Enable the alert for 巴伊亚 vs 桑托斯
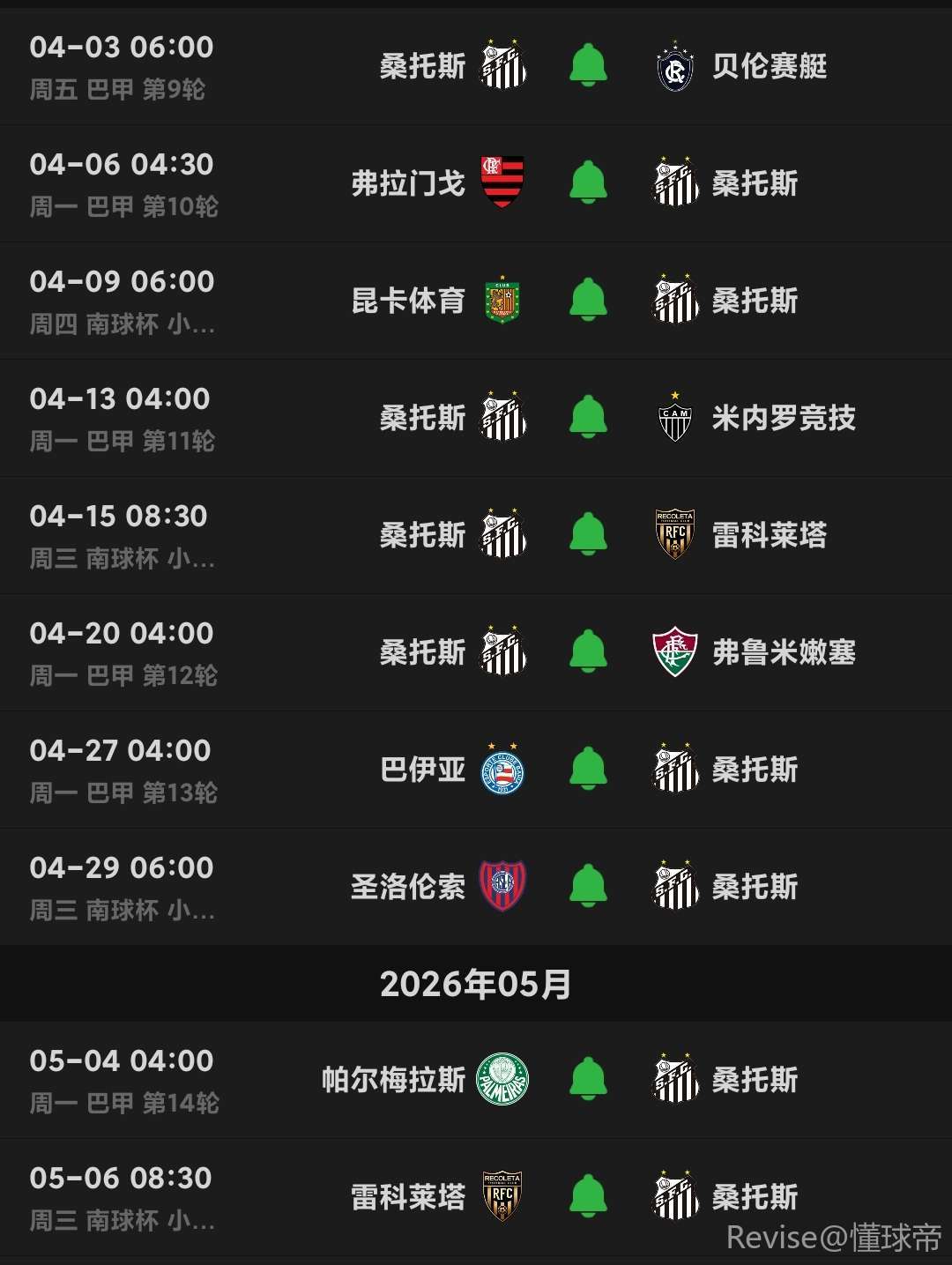This screenshot has height=1265, width=952. coord(588,770)
